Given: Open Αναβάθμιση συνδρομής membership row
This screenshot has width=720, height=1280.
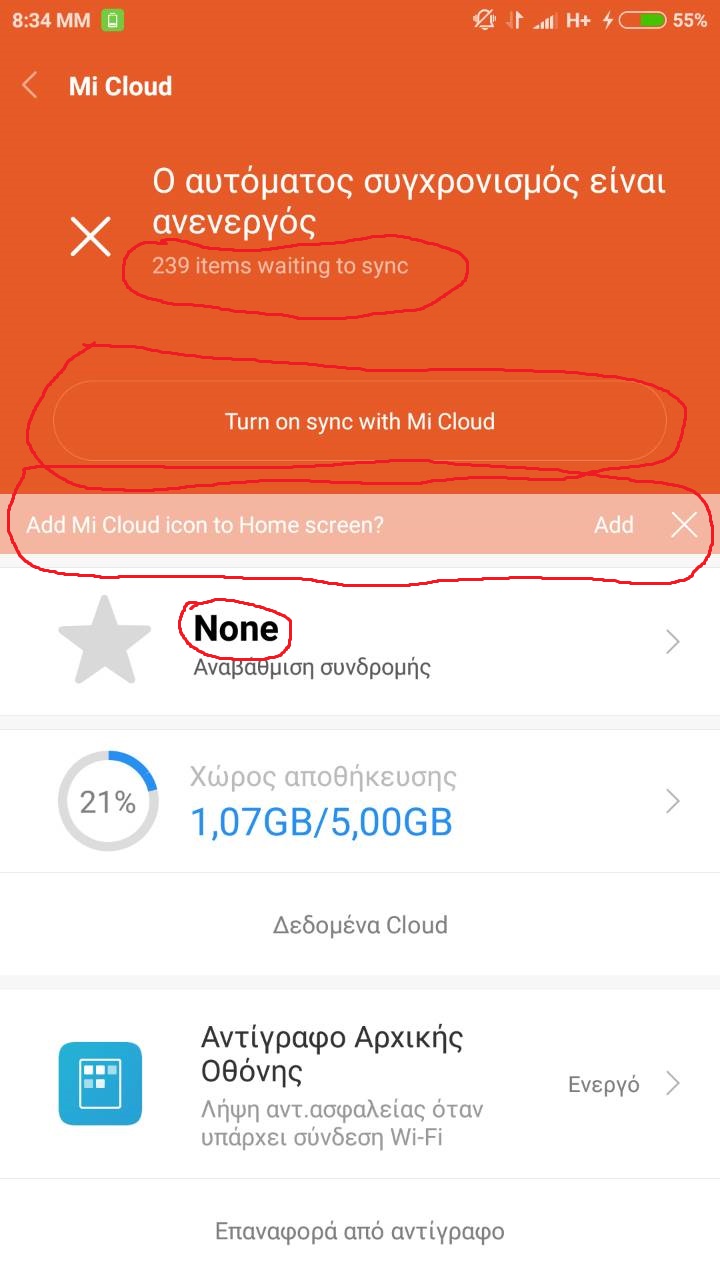Looking at the screenshot, I should 360,642.
